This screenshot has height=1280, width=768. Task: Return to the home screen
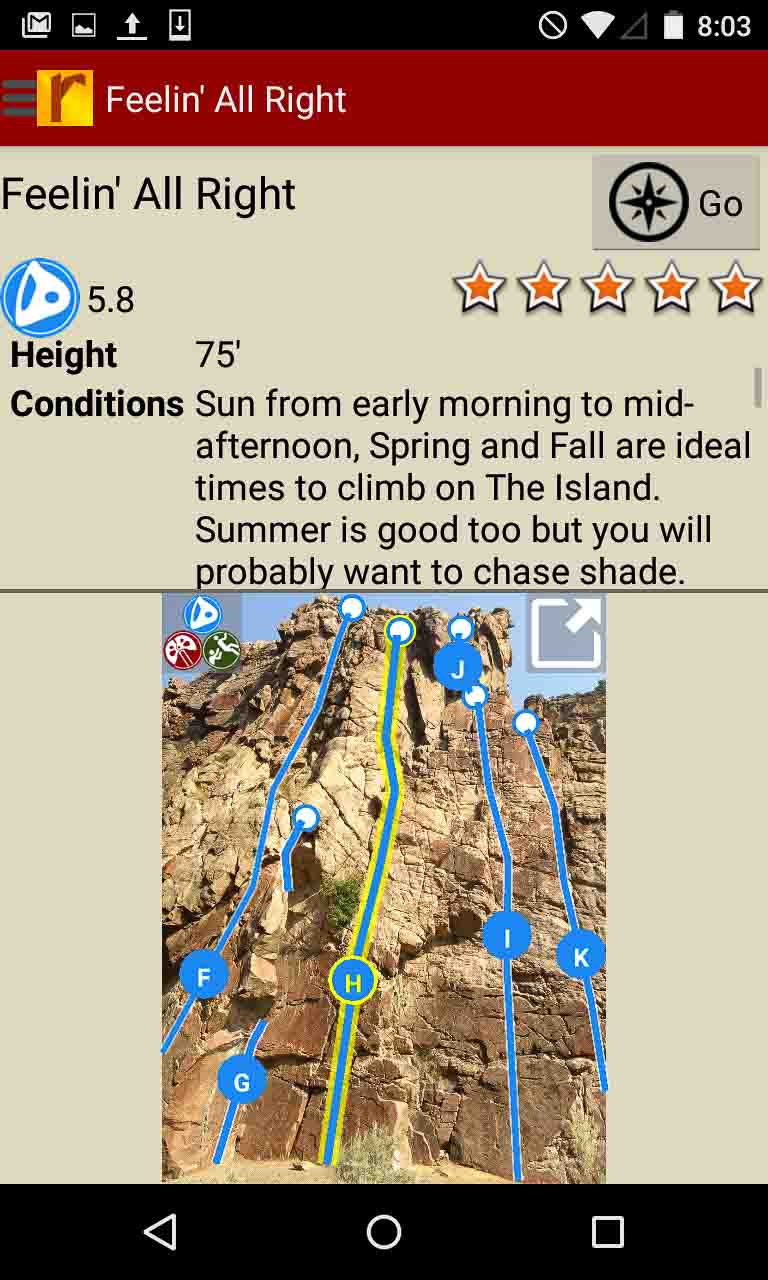pos(384,1232)
